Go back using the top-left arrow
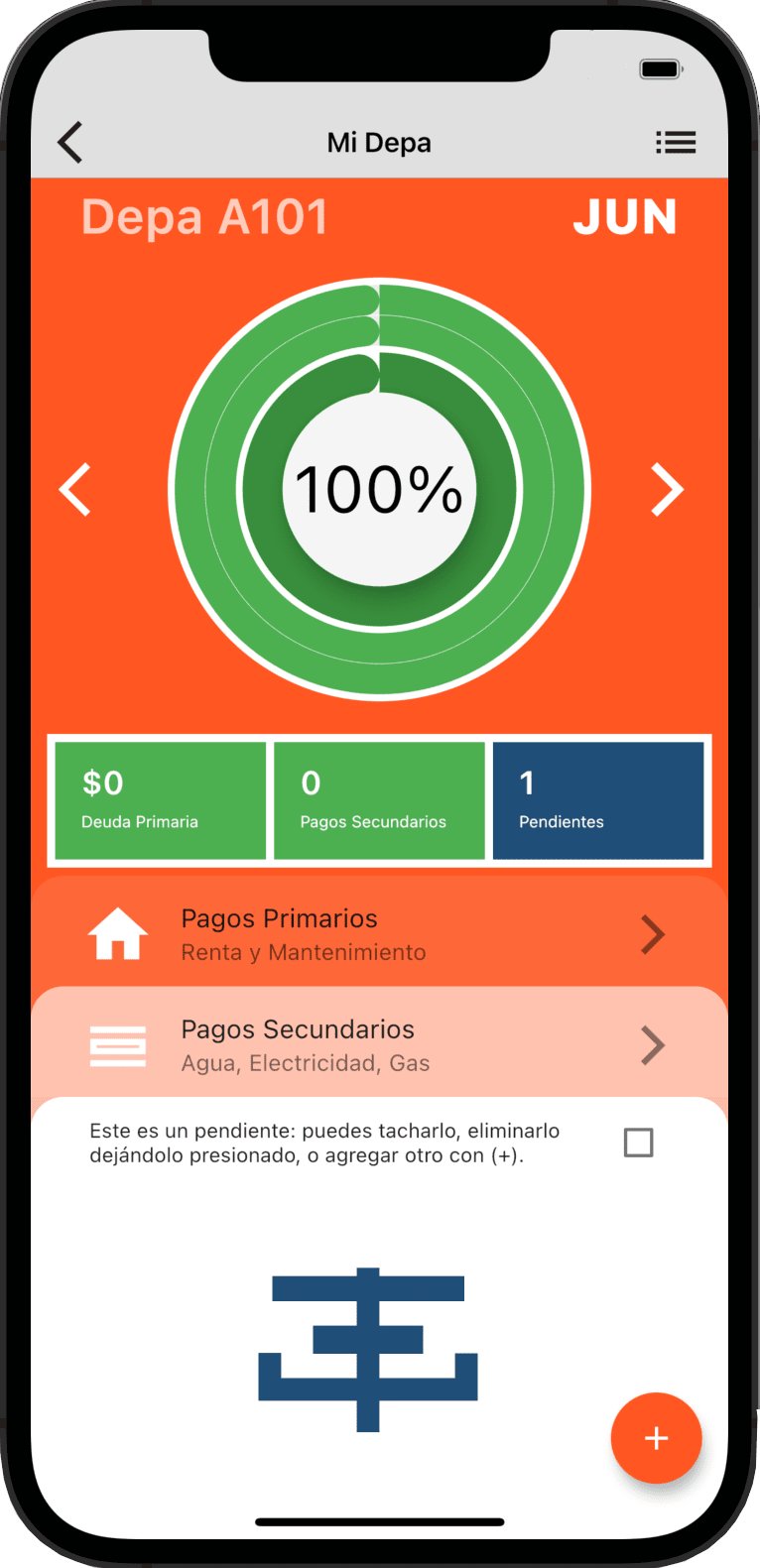Screen dimensions: 760x1568 (70, 143)
